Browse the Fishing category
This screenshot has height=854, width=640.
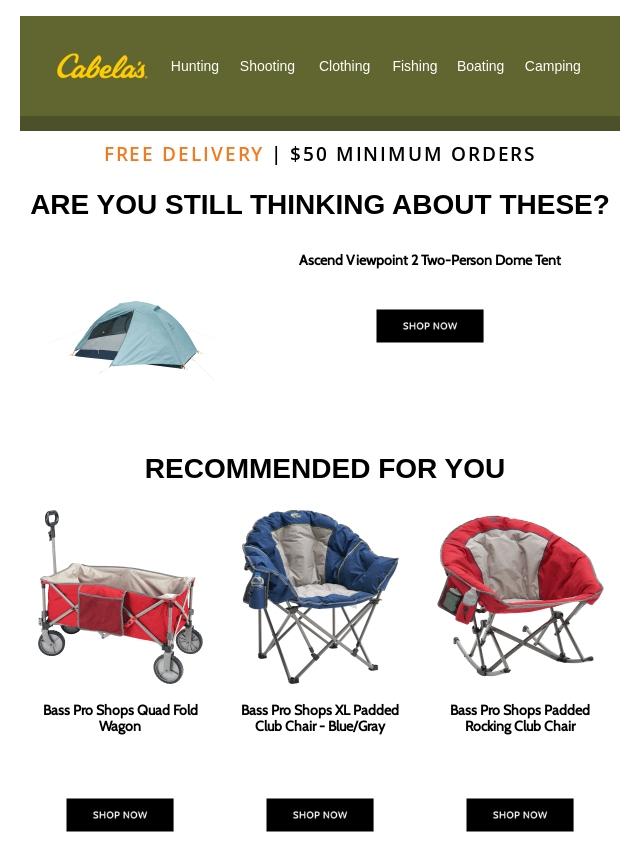coord(414,66)
